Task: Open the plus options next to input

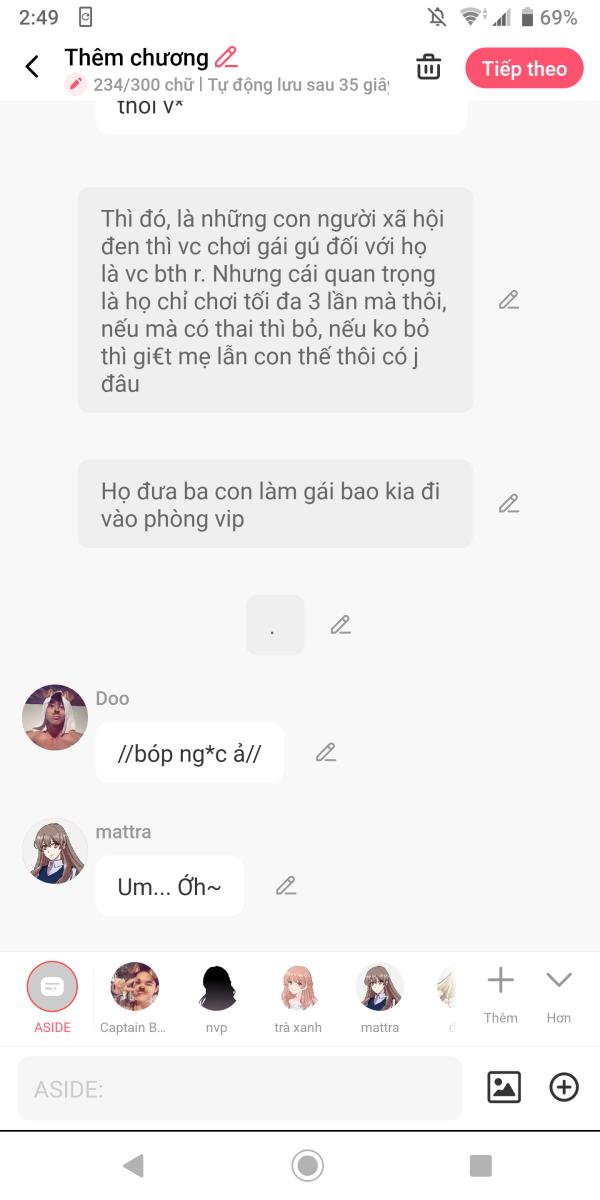Action: [x=564, y=1087]
